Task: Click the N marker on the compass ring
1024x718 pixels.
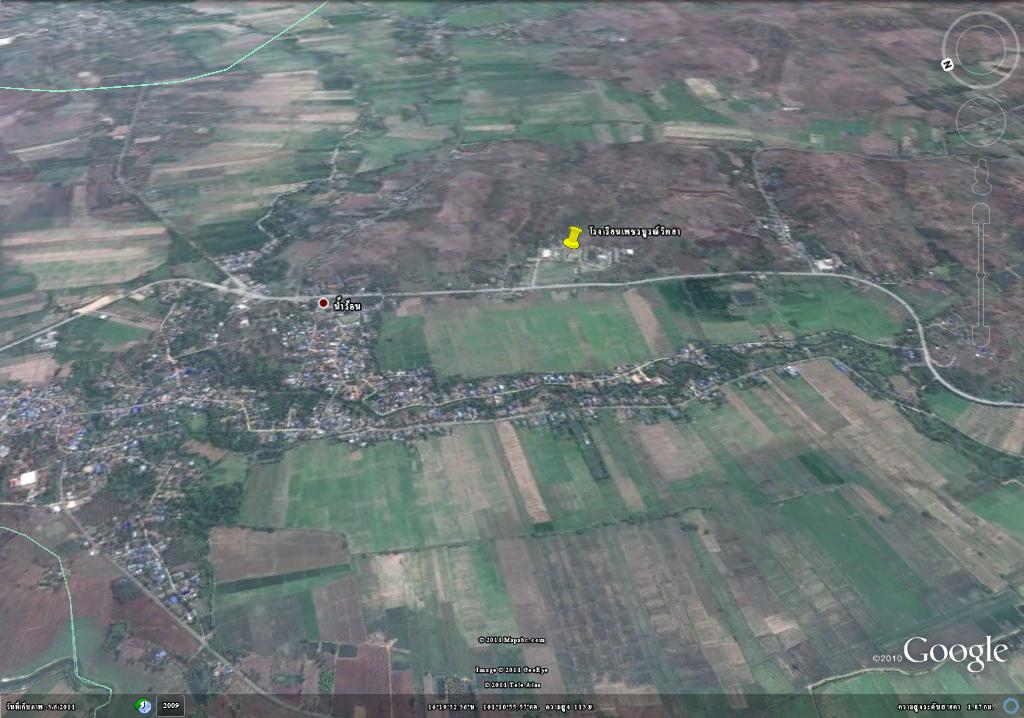Action: [x=946, y=65]
